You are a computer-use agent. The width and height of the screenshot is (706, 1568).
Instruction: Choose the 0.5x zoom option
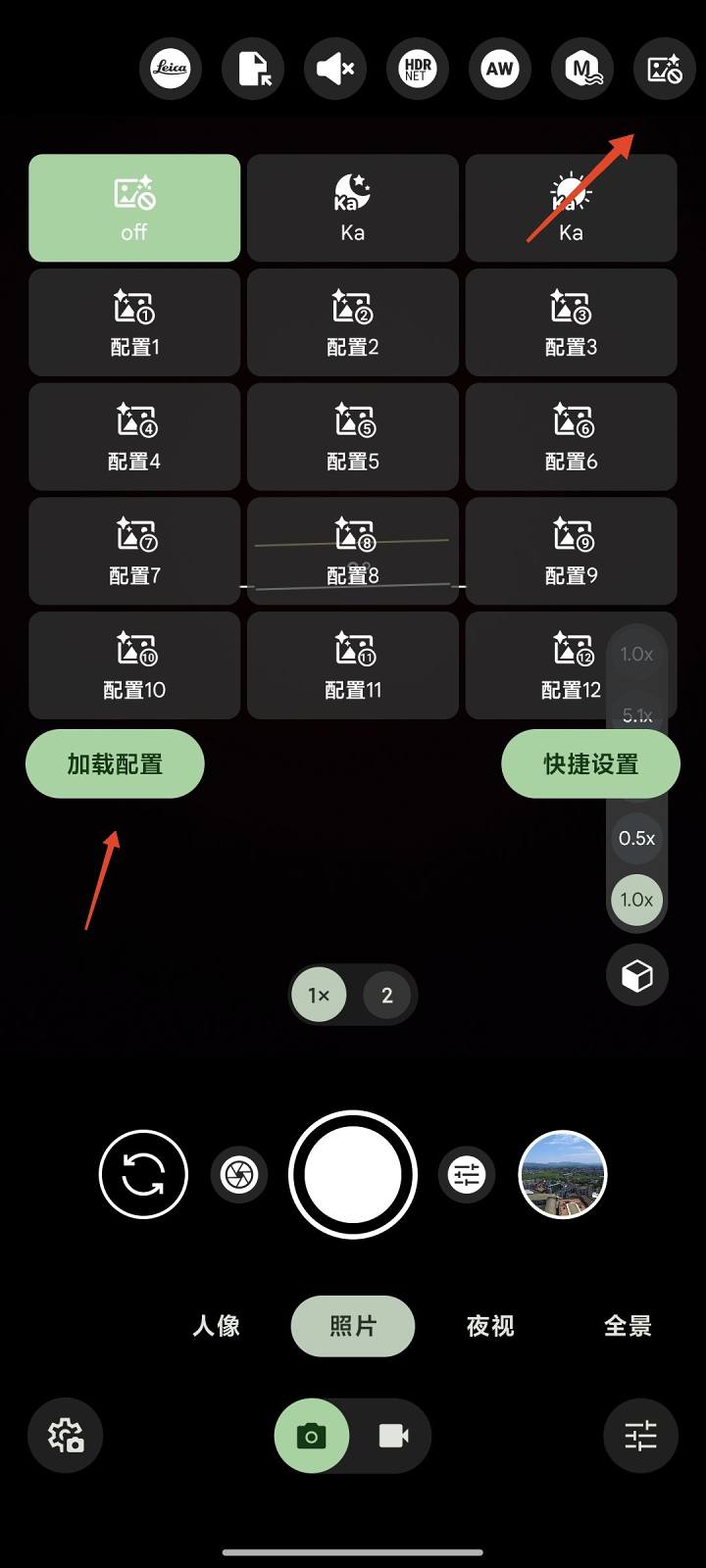[635, 838]
